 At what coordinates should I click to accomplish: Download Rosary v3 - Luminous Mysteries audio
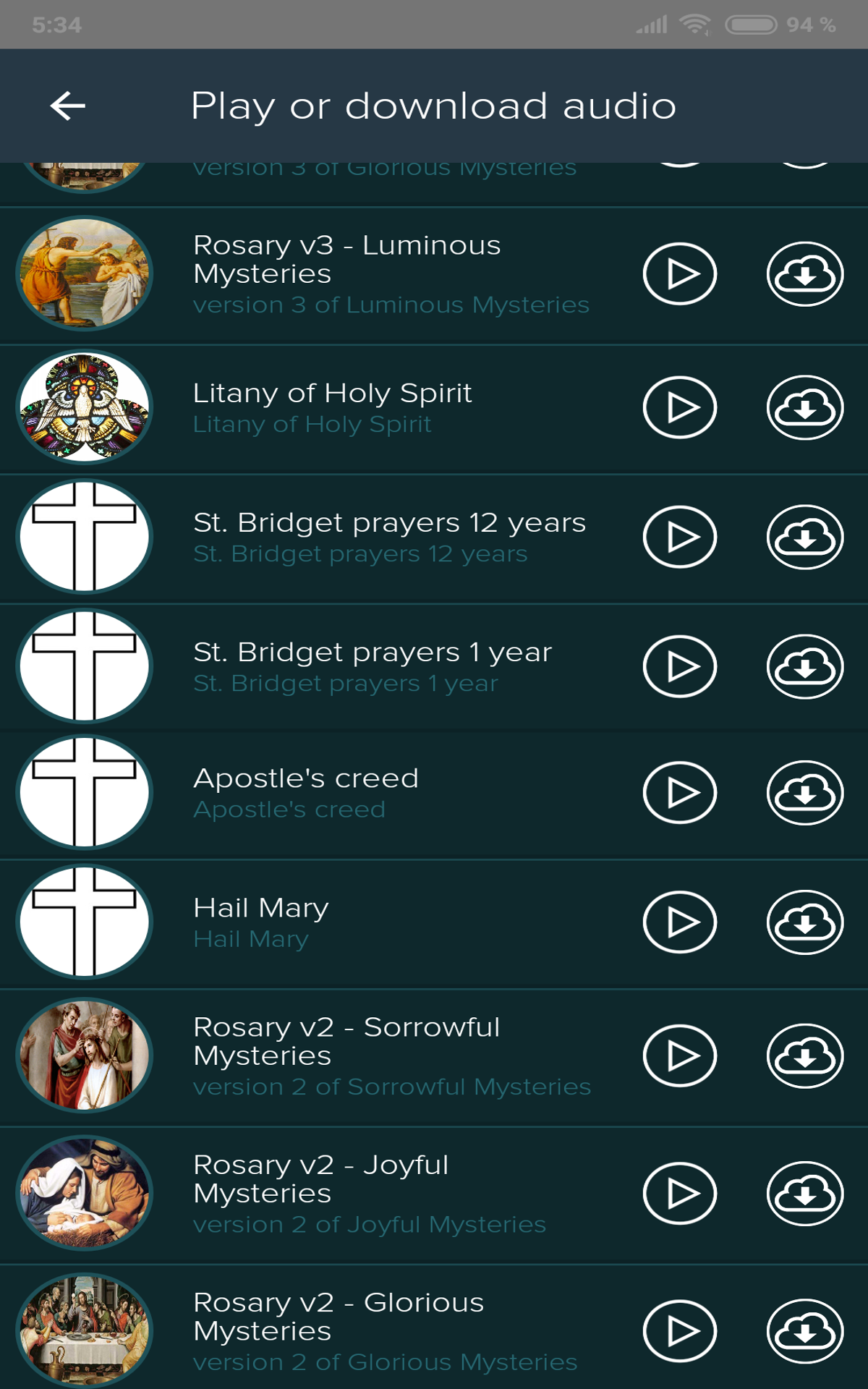click(x=805, y=274)
